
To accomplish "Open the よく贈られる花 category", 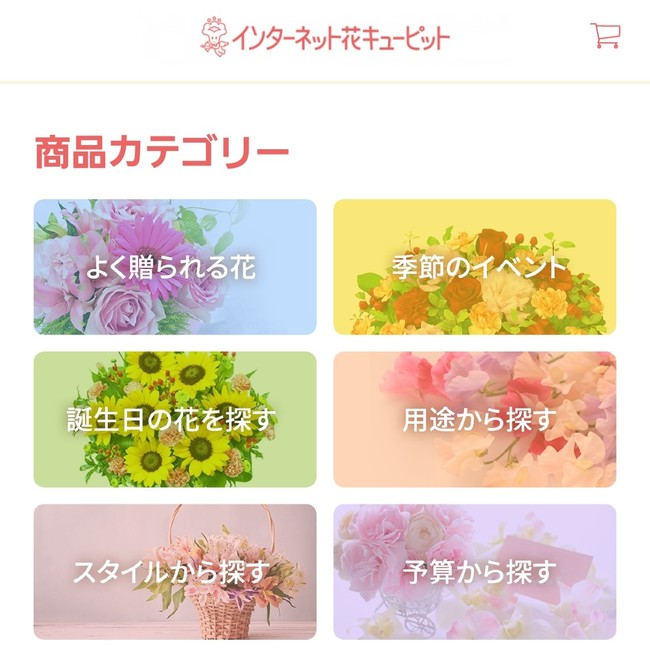I will (175, 267).
